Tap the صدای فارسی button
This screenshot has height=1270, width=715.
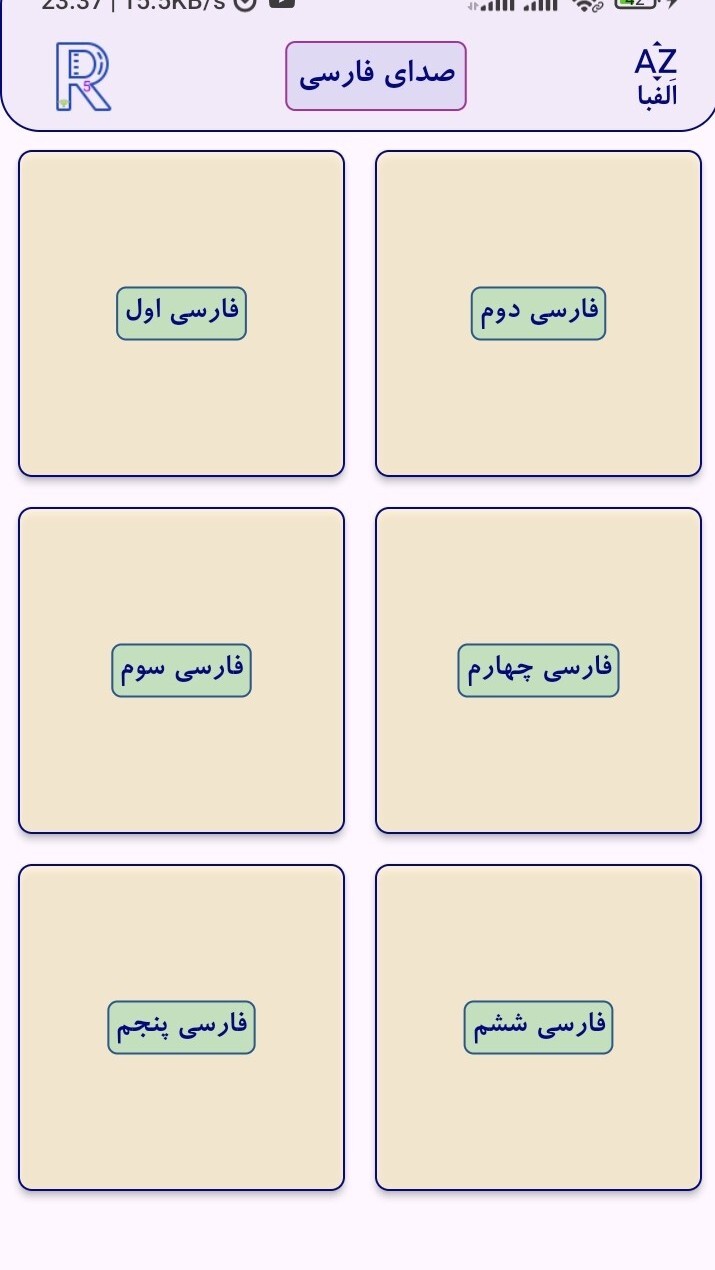coord(376,76)
